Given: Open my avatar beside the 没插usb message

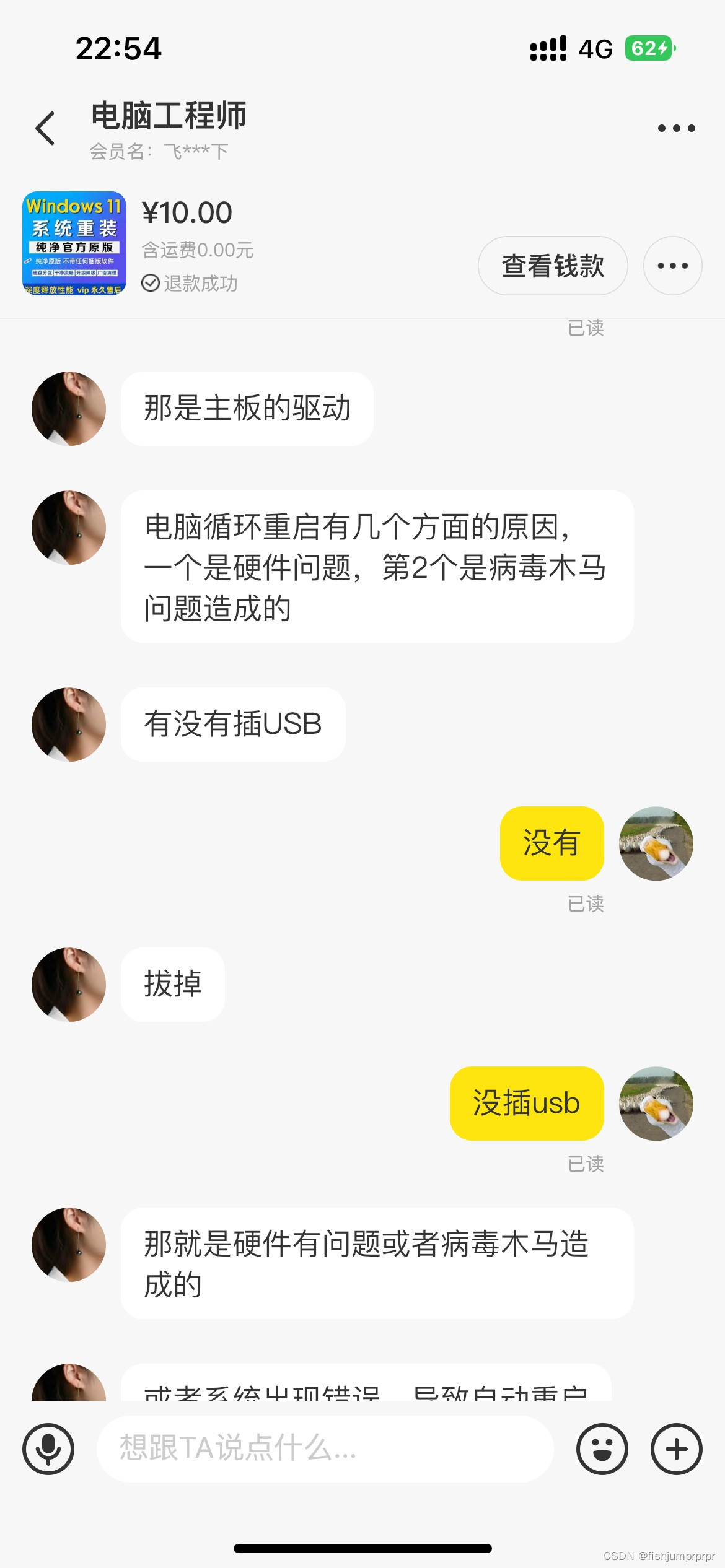Looking at the screenshot, I should [x=656, y=1103].
